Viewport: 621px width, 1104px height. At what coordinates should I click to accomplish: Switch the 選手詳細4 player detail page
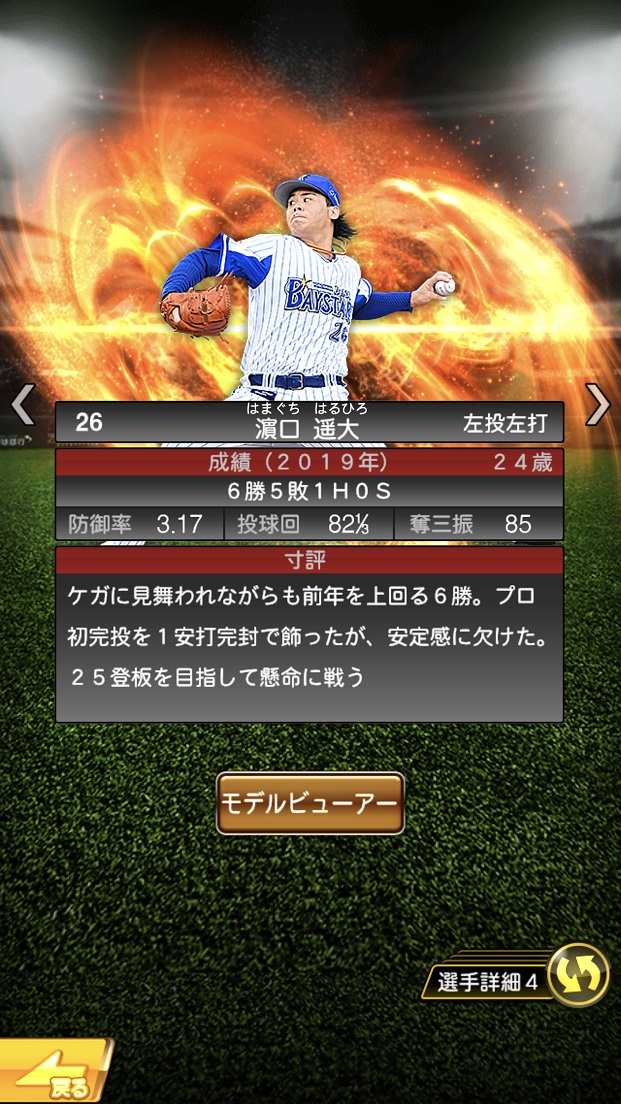[578, 974]
